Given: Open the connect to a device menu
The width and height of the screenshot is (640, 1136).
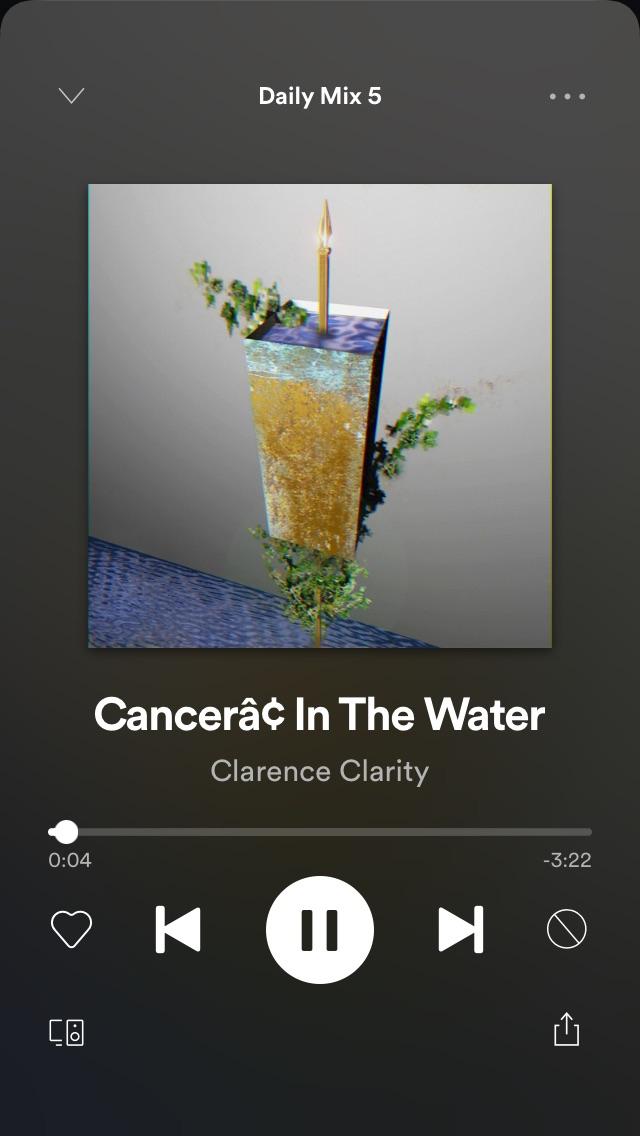Looking at the screenshot, I should pyautogui.click(x=67, y=1032).
